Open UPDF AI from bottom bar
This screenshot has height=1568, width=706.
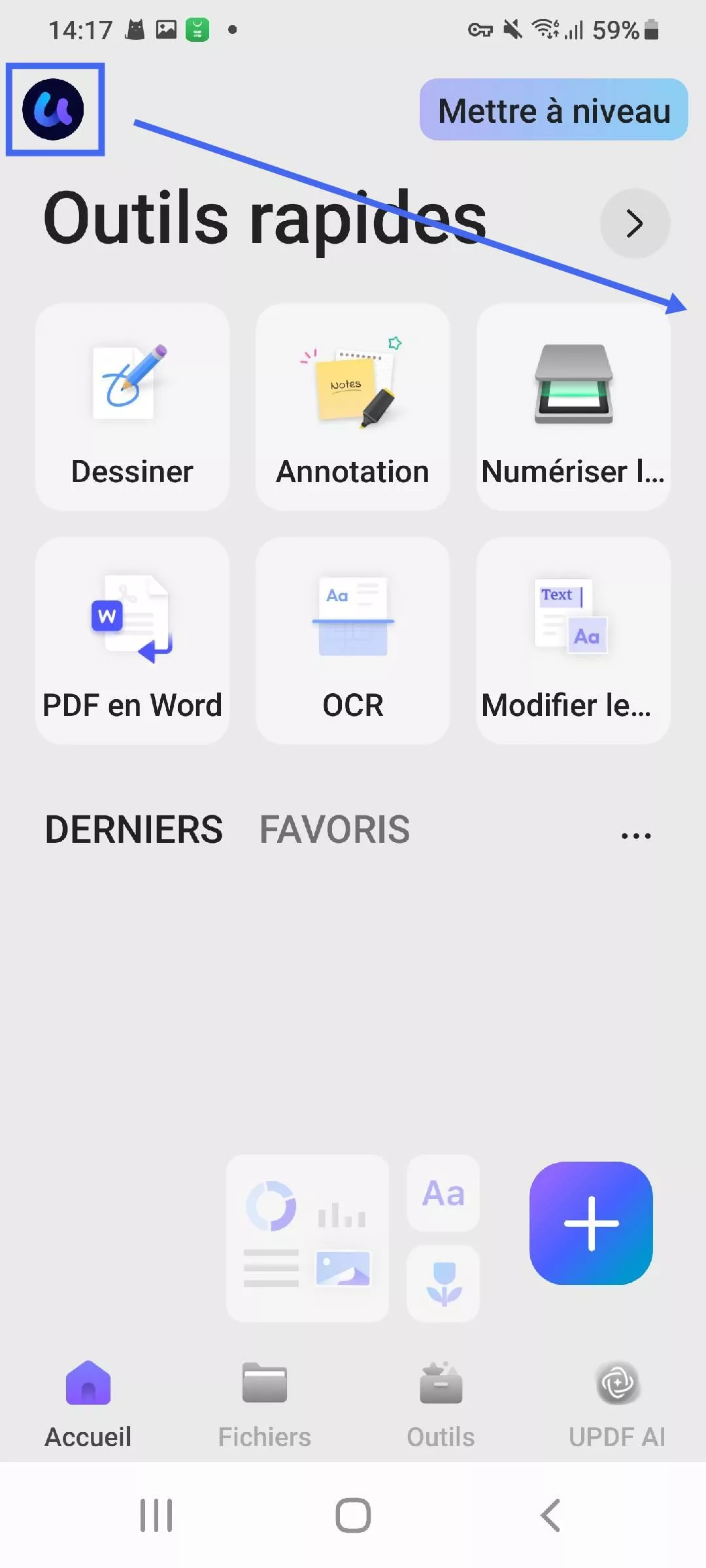coord(617,1405)
